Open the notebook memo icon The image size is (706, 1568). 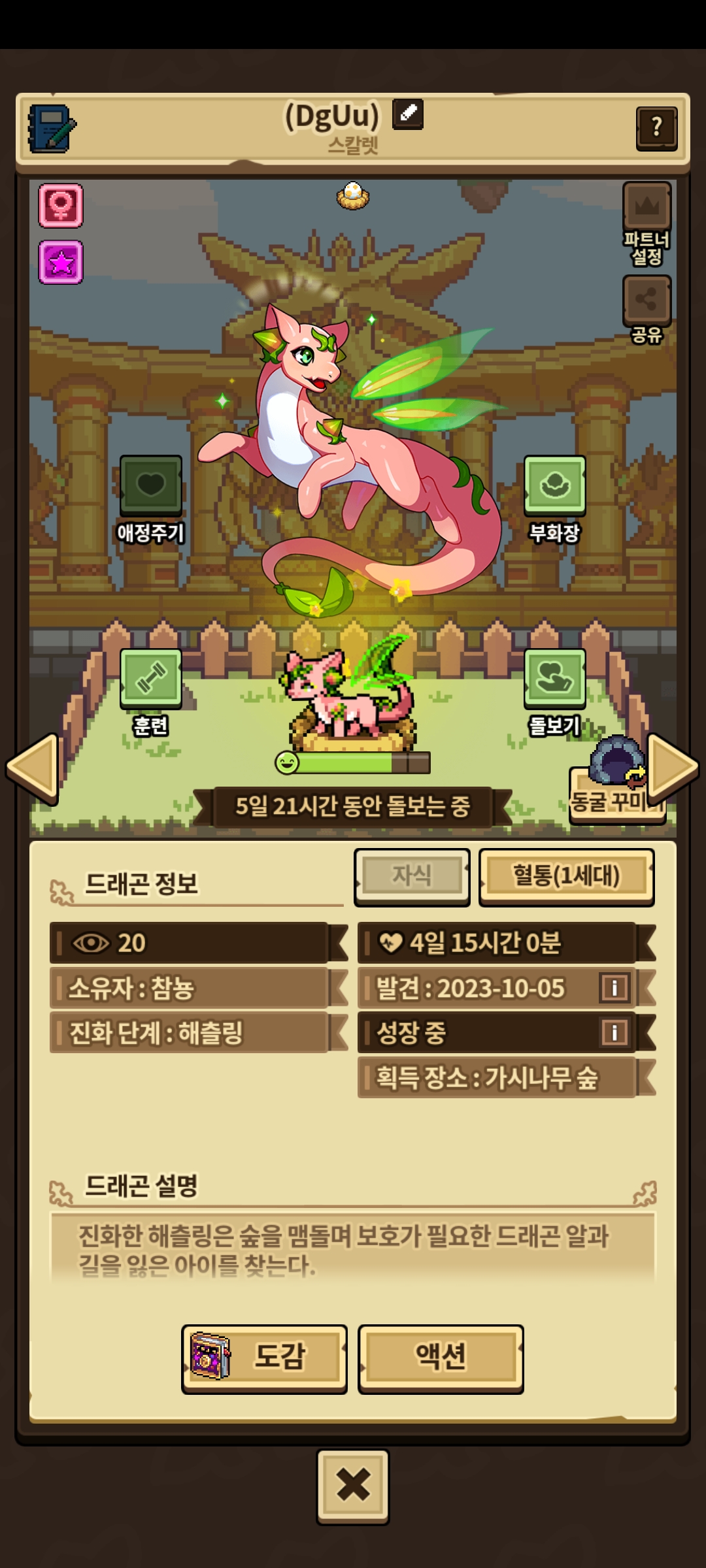pyautogui.click(x=51, y=128)
